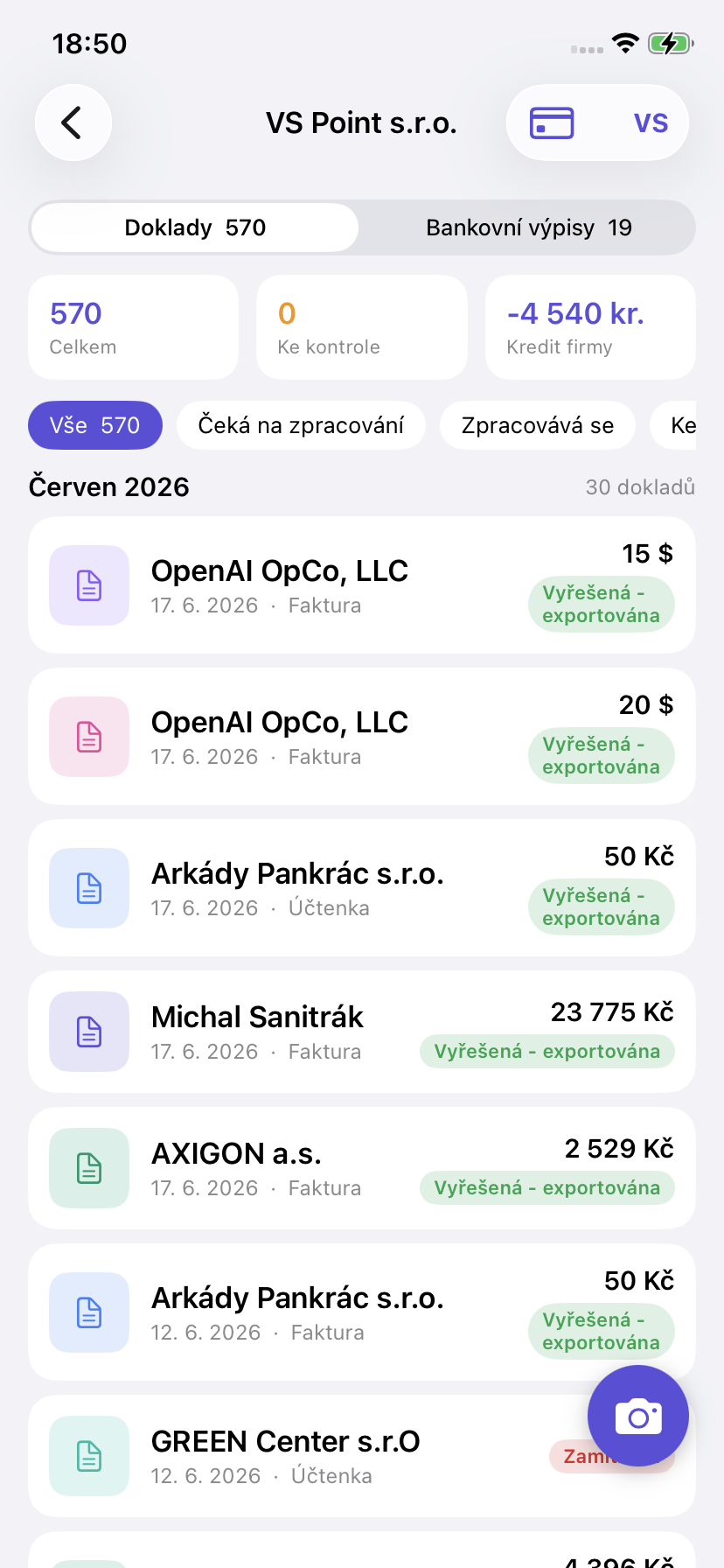Open the Michal Sanitrák invoice
This screenshot has height=1568, width=724.
(x=362, y=1032)
